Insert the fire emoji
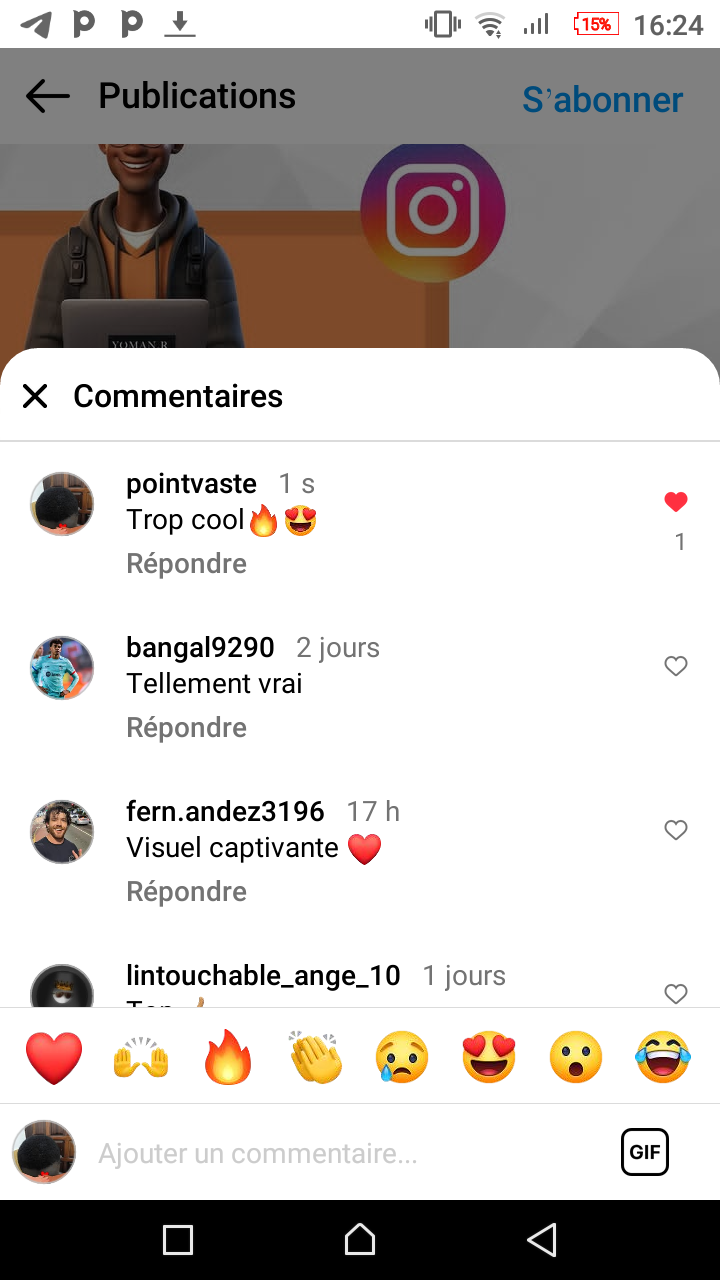Image resolution: width=720 pixels, height=1280 pixels. 228,1057
